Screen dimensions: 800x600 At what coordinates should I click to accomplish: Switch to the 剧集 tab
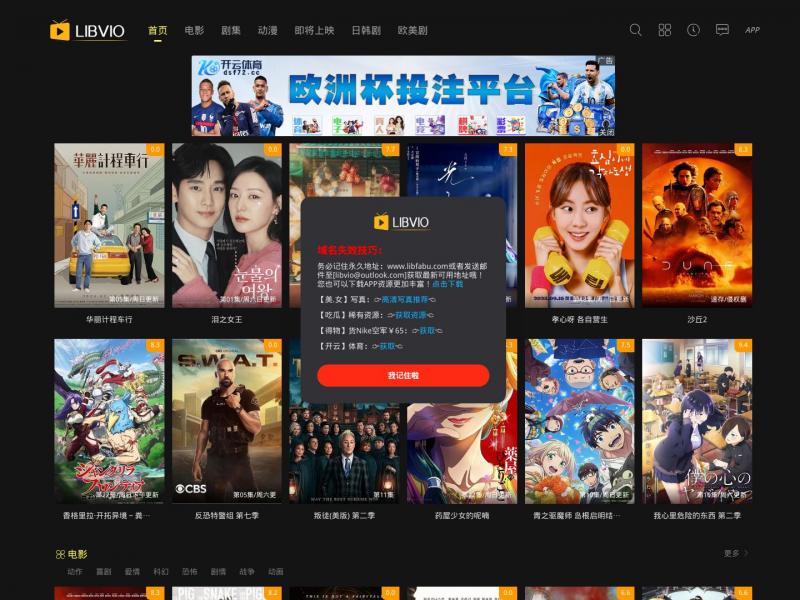pos(231,31)
